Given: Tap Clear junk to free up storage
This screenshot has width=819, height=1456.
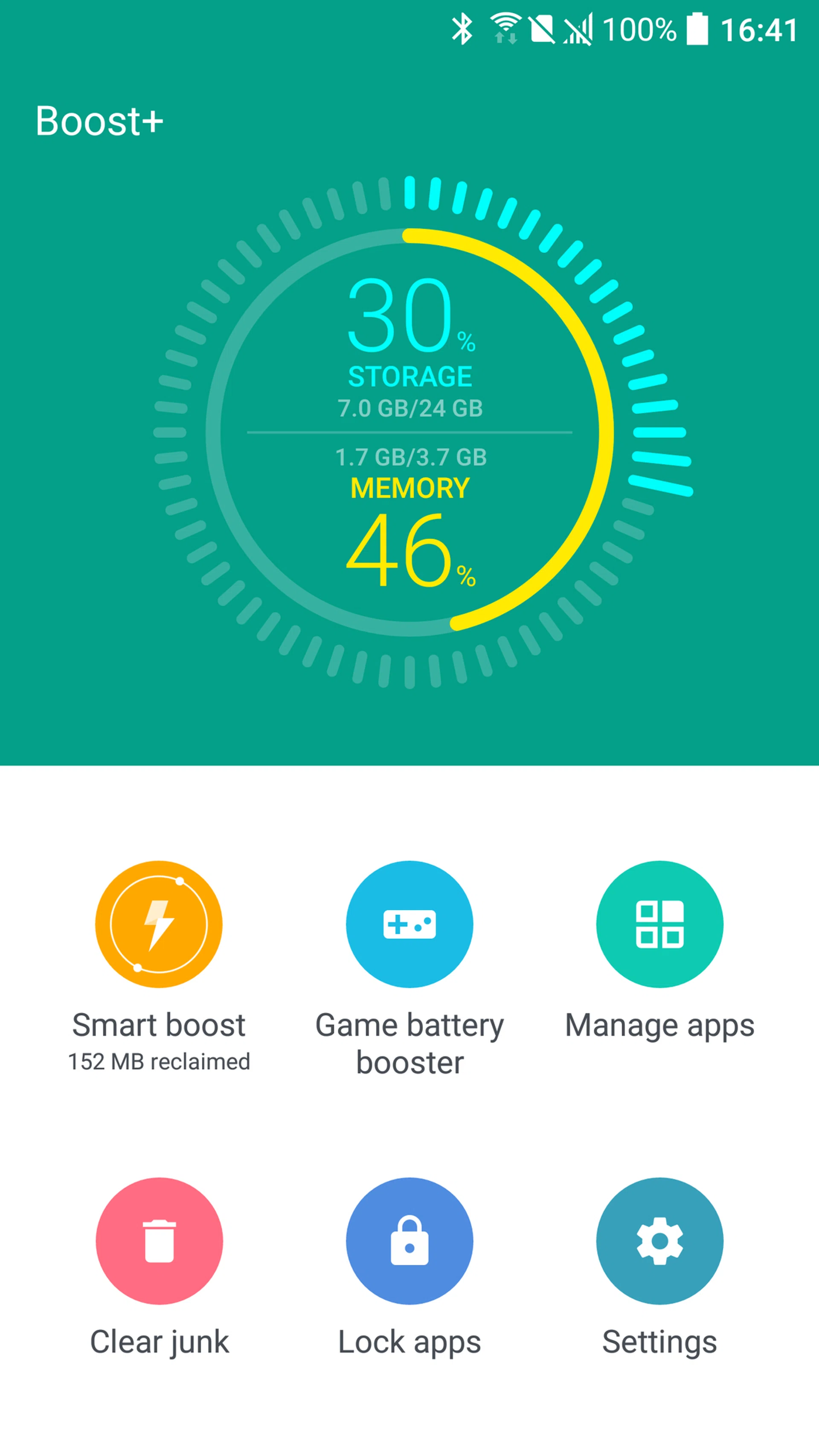Looking at the screenshot, I should click(159, 1241).
